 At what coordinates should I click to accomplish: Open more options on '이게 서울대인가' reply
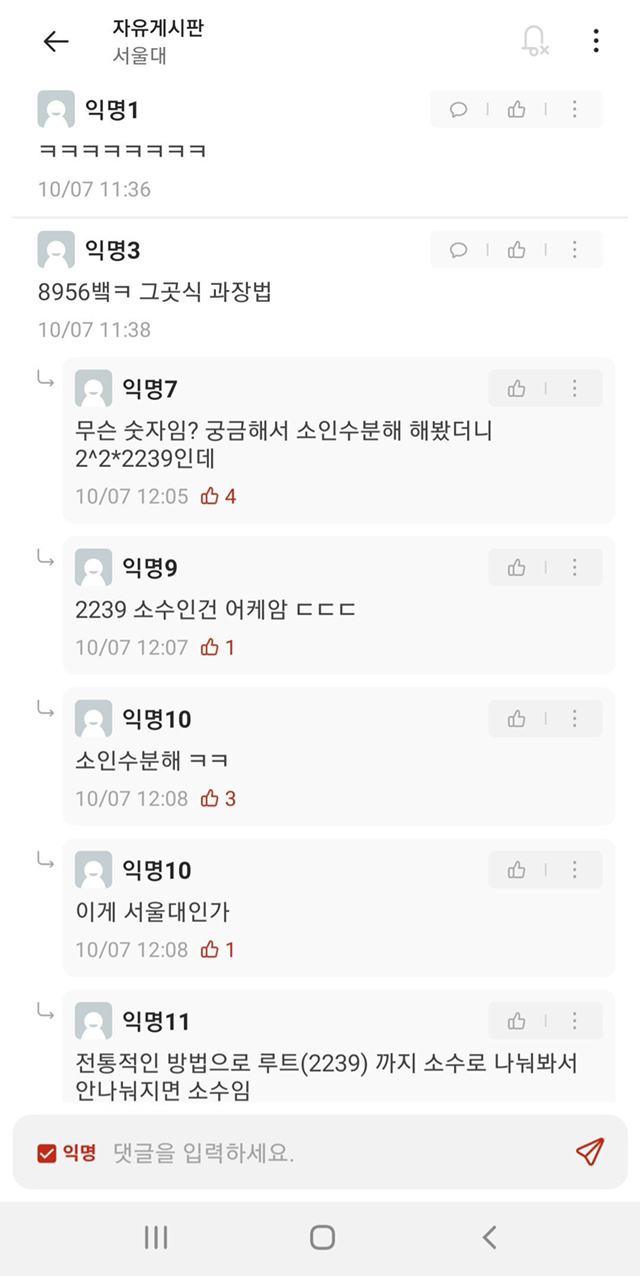click(x=574, y=870)
